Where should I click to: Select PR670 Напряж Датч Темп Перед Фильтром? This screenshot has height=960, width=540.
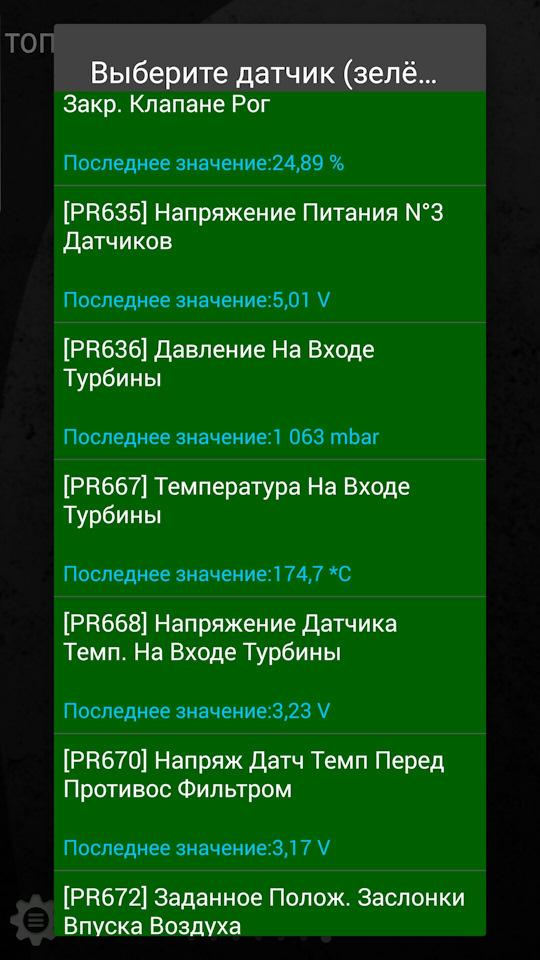coord(270,803)
